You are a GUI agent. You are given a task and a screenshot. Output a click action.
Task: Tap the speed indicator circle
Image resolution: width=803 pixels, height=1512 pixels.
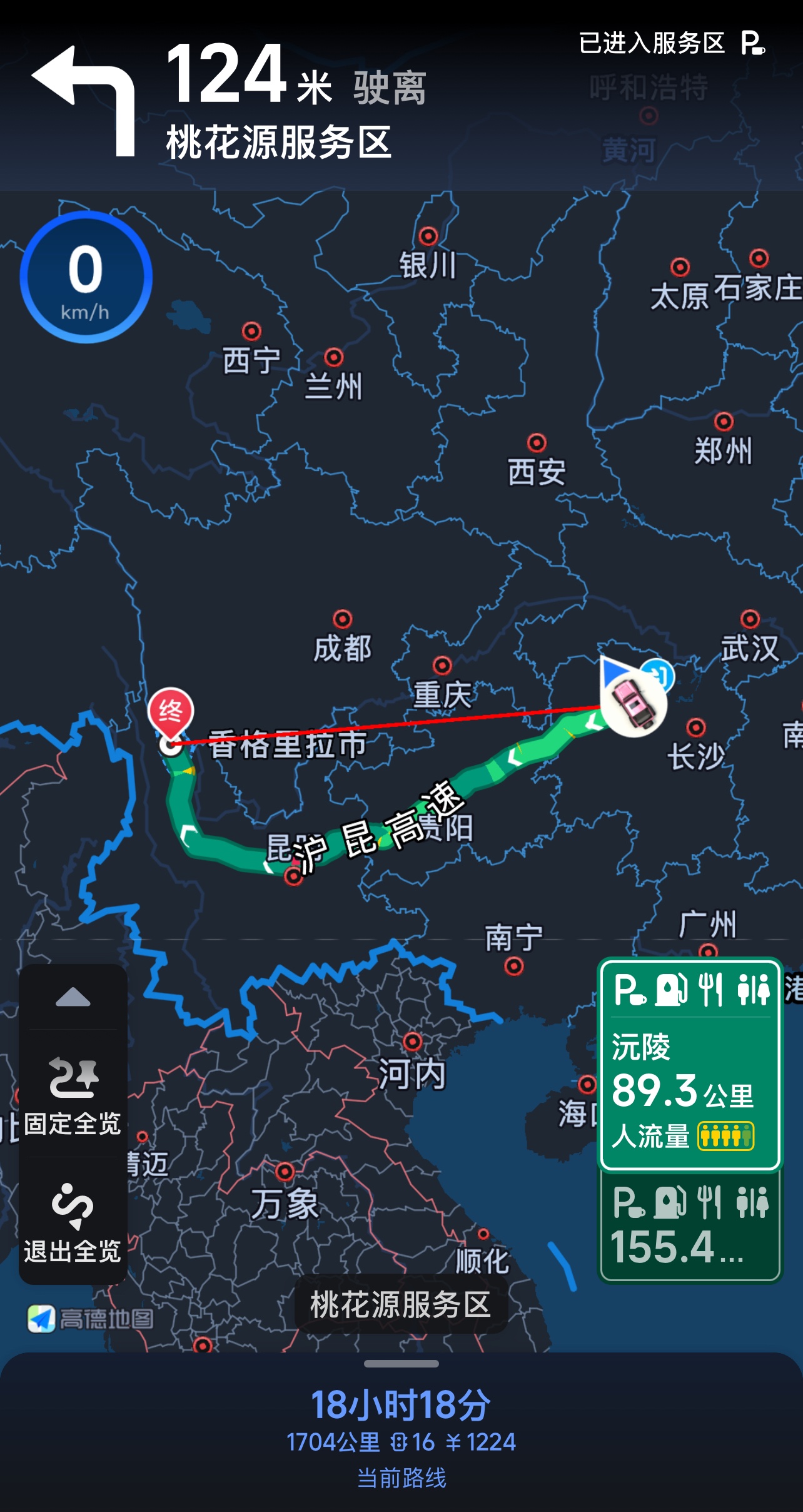[86, 277]
